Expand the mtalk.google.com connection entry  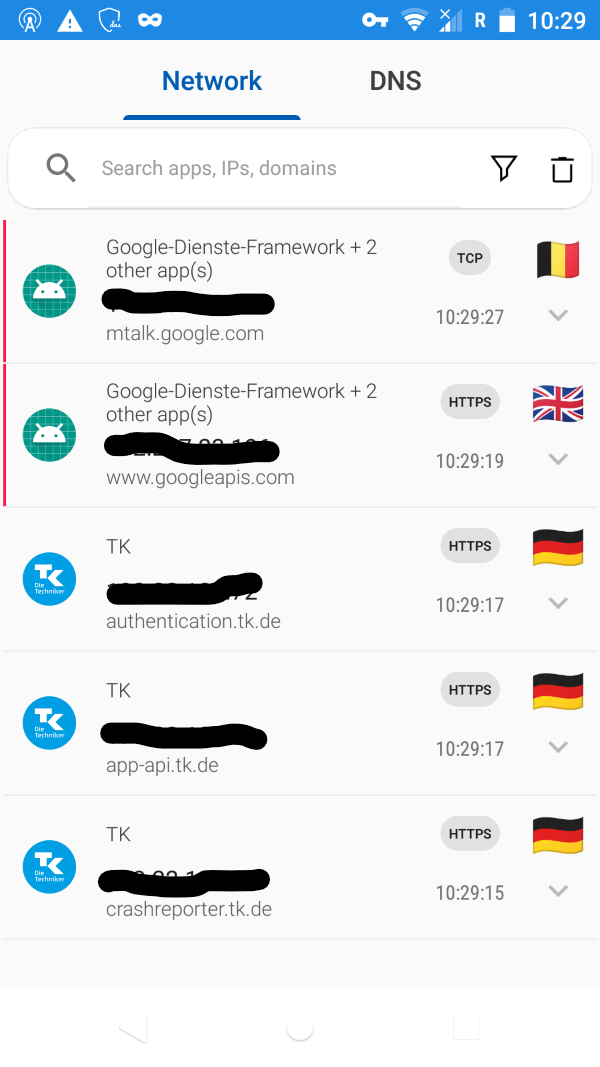(x=558, y=316)
